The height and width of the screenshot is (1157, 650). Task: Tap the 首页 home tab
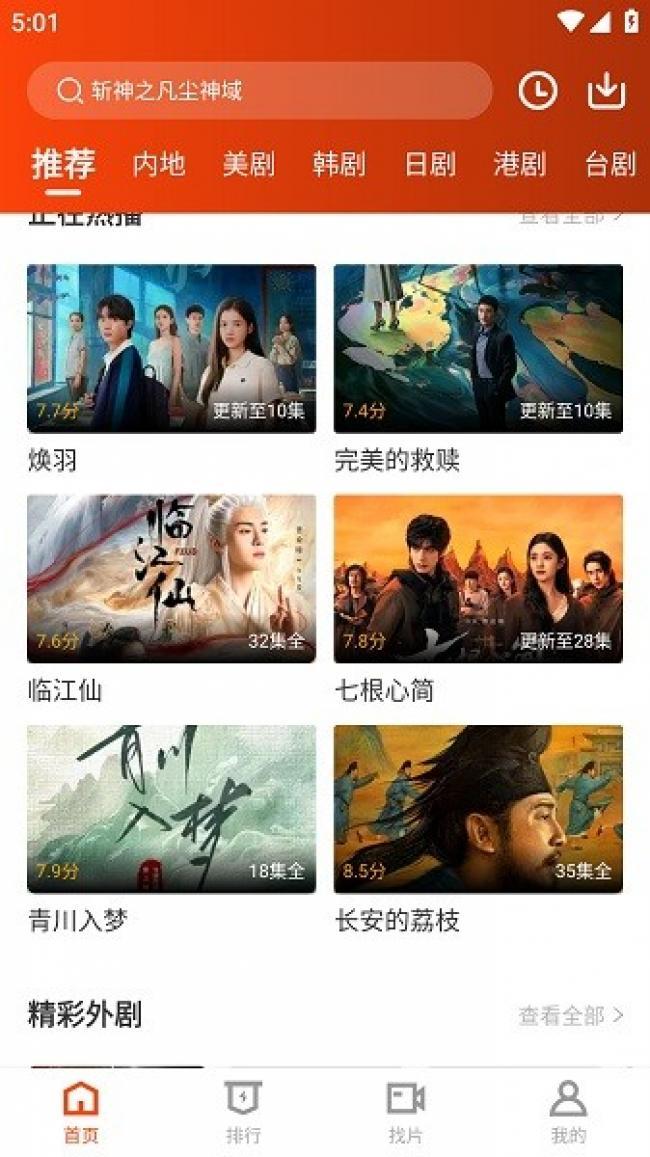pyautogui.click(x=81, y=1111)
